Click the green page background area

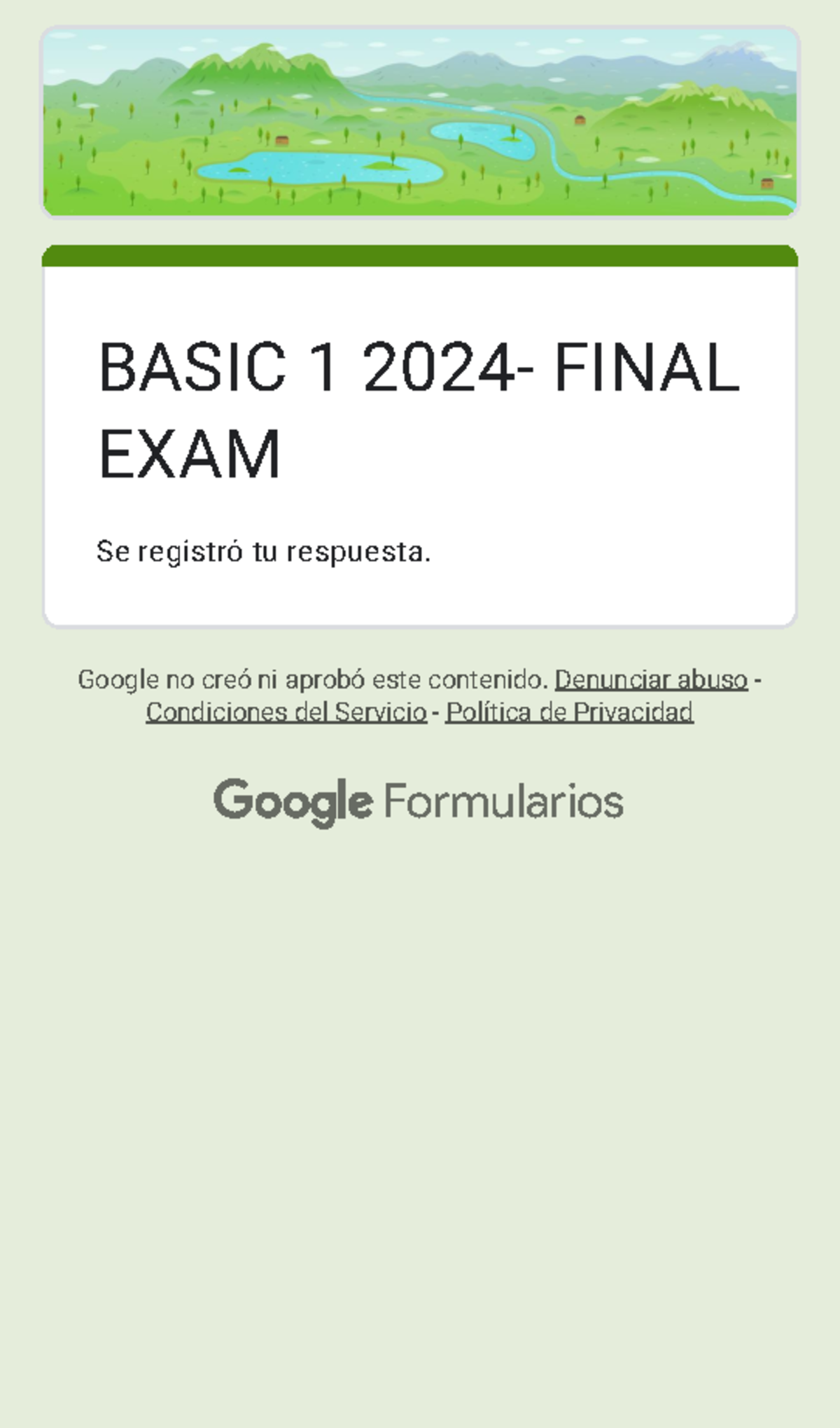(420, 1051)
